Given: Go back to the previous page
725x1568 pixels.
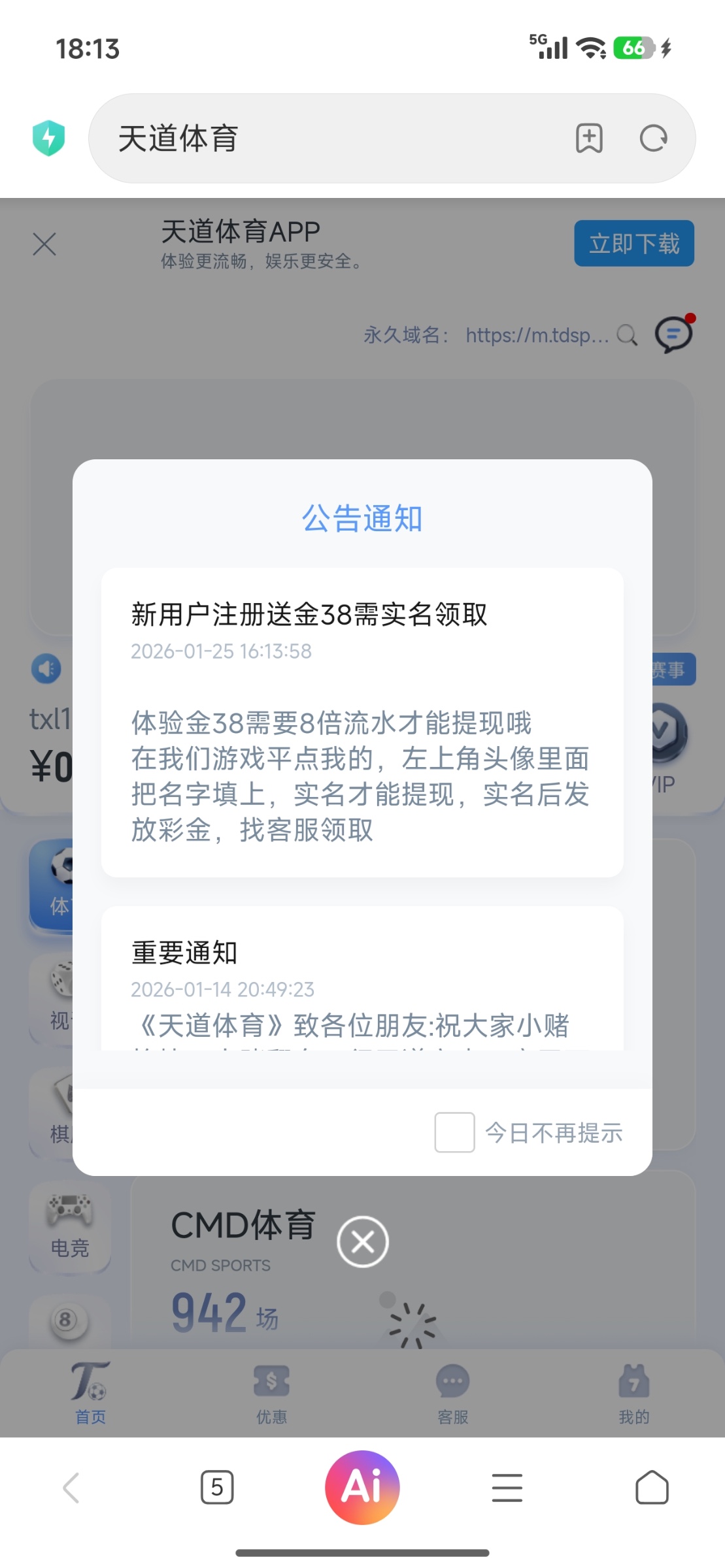Looking at the screenshot, I should click(x=72, y=1488).
